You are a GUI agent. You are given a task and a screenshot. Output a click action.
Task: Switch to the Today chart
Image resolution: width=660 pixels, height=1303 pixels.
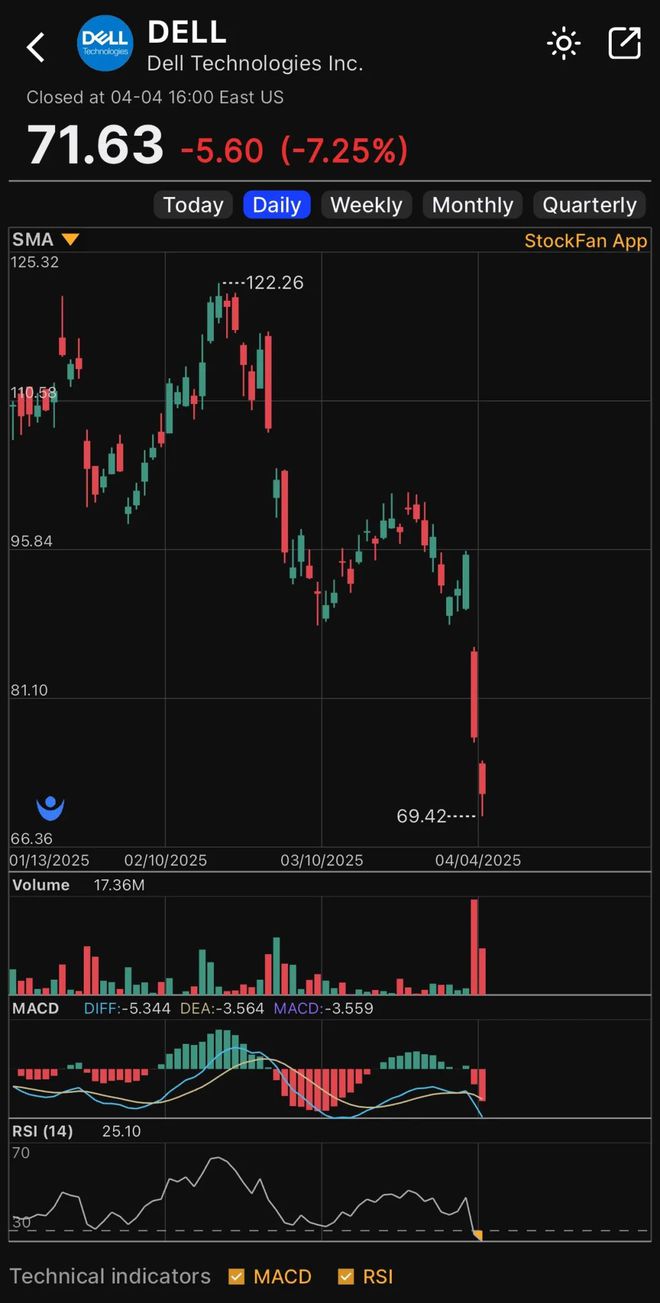193,205
